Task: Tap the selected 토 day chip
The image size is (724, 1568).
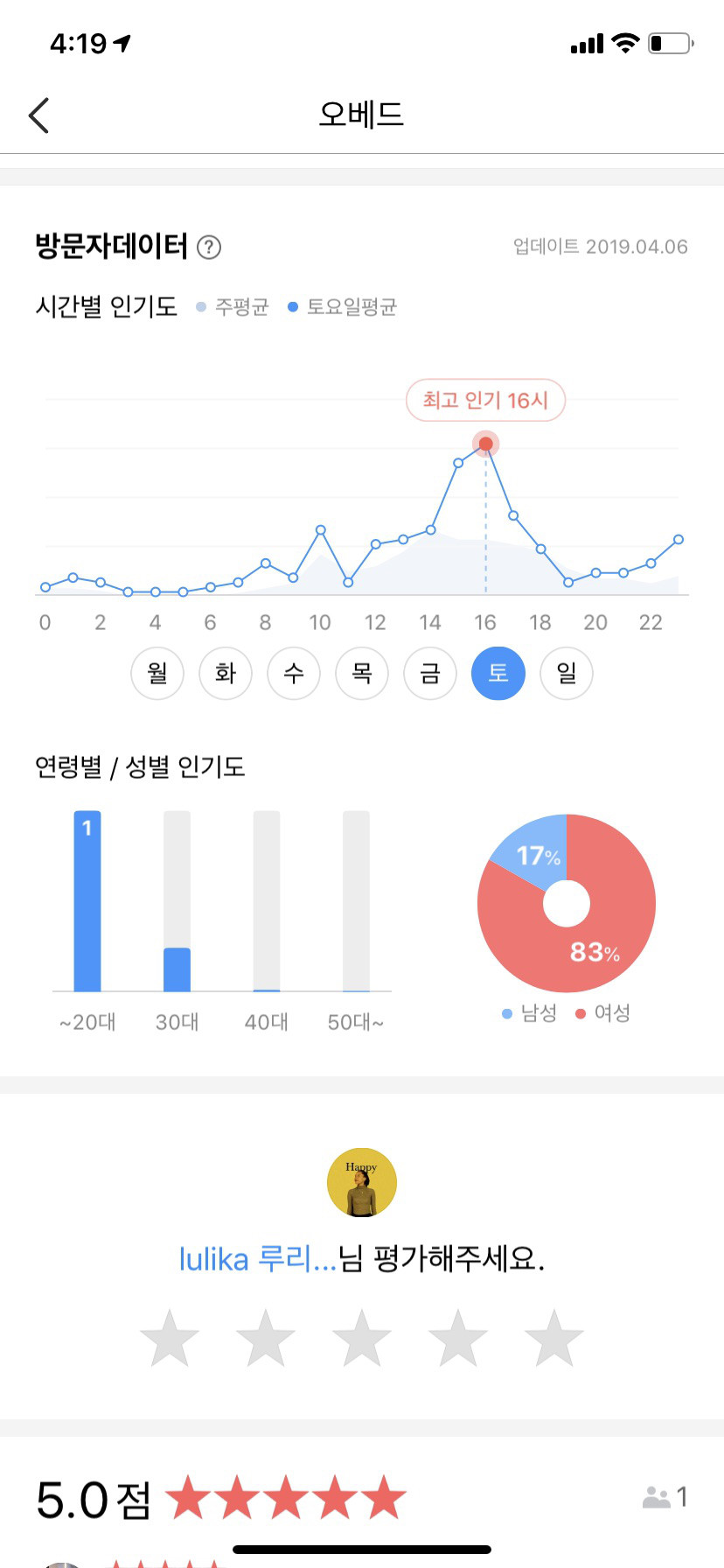Action: point(498,673)
